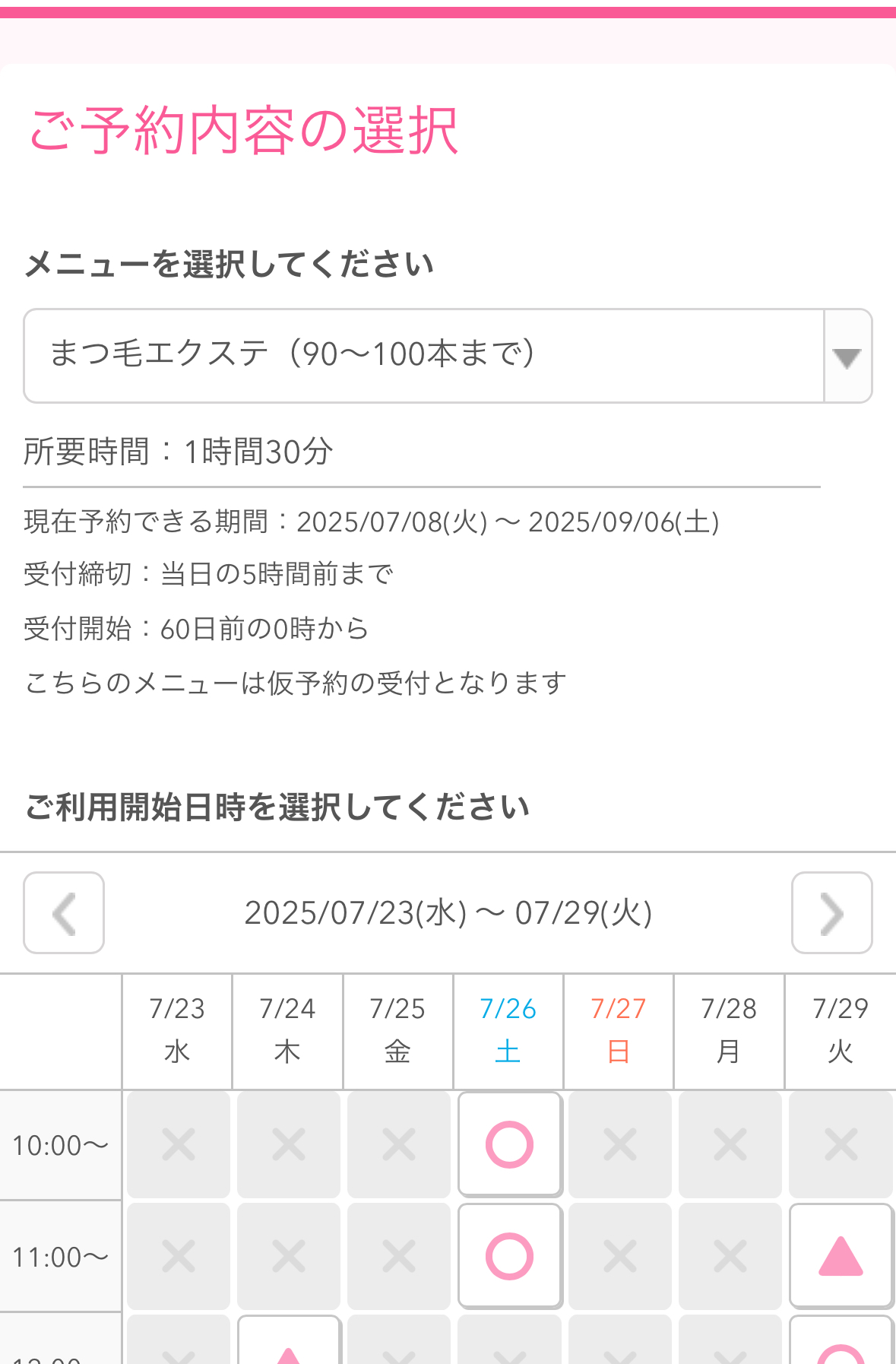Choose the 7/29 11:00 triangle slot
Screen dimensions: 896x1364
[x=841, y=1256]
